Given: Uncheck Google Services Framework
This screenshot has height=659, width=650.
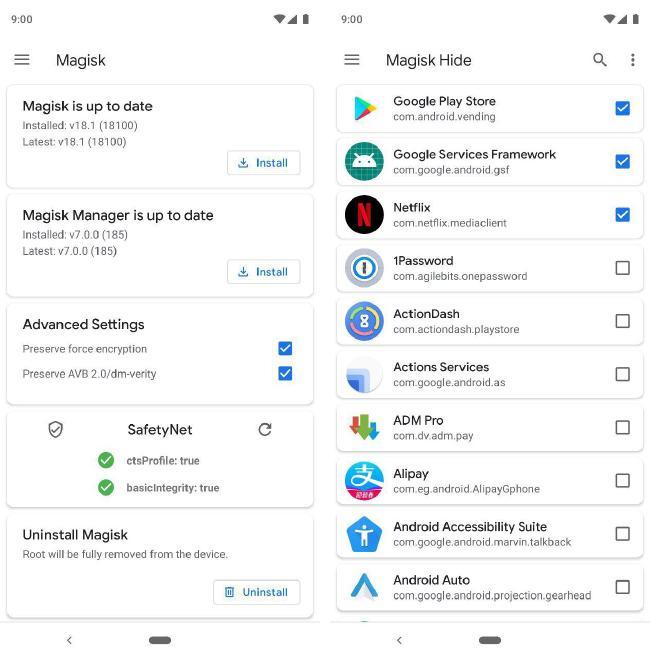Looking at the screenshot, I should coord(622,161).
